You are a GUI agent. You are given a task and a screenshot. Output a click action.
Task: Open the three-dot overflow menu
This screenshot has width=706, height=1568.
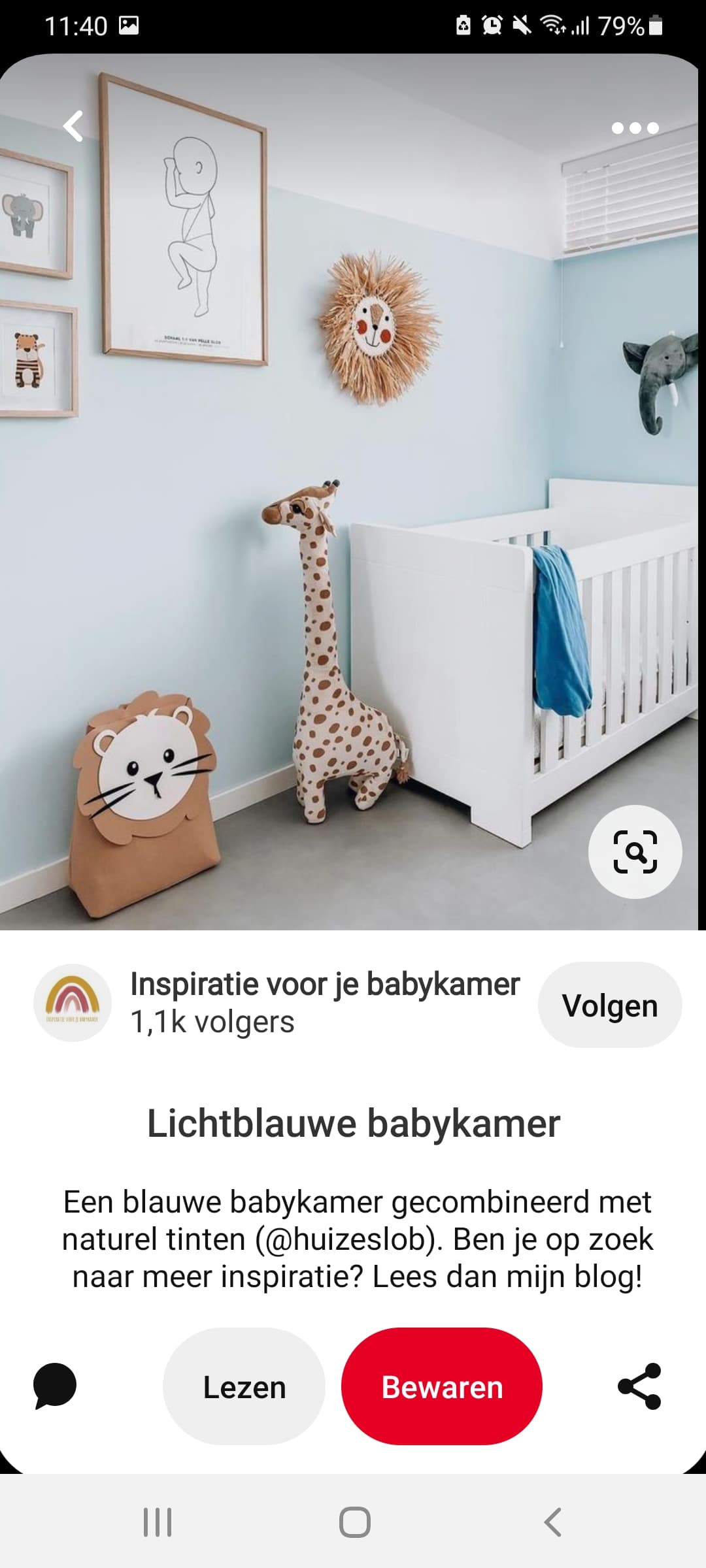point(635,128)
